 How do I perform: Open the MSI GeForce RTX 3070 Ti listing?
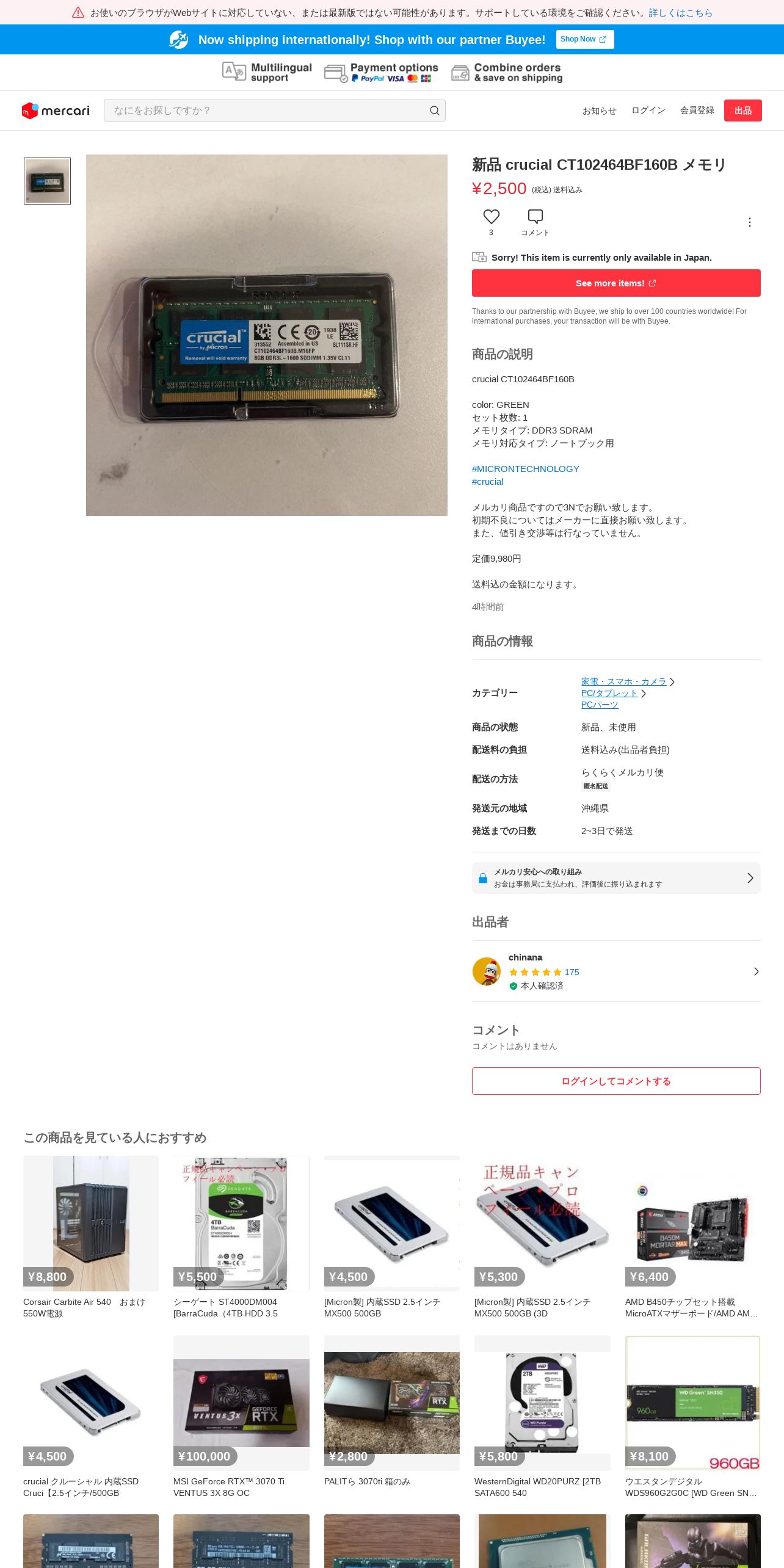(241, 1417)
